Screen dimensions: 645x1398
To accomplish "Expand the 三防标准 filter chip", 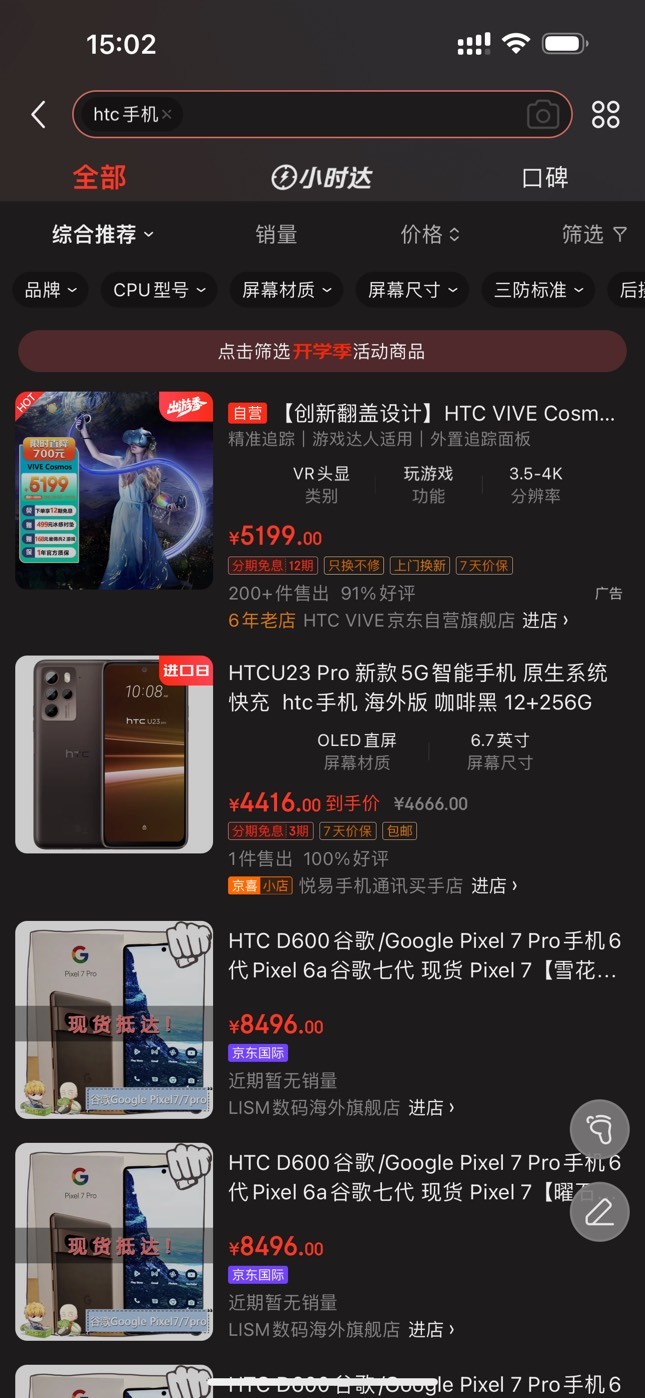I will click(x=538, y=290).
